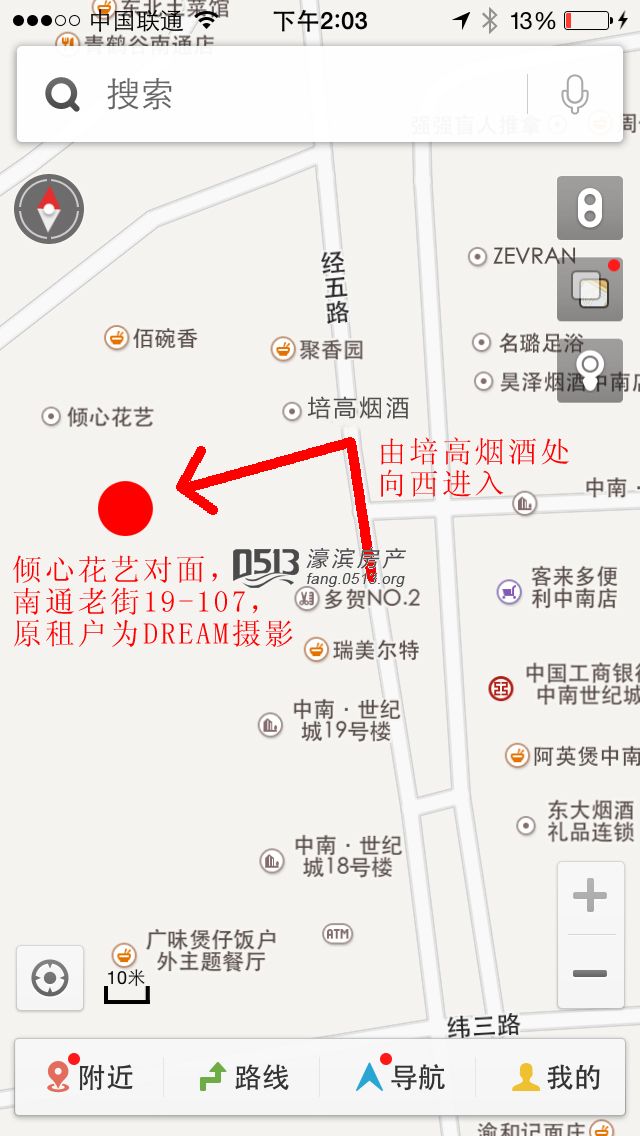This screenshot has height=1136, width=640.
Task: Go to the 我的 profile tab
Action: tap(556, 1077)
